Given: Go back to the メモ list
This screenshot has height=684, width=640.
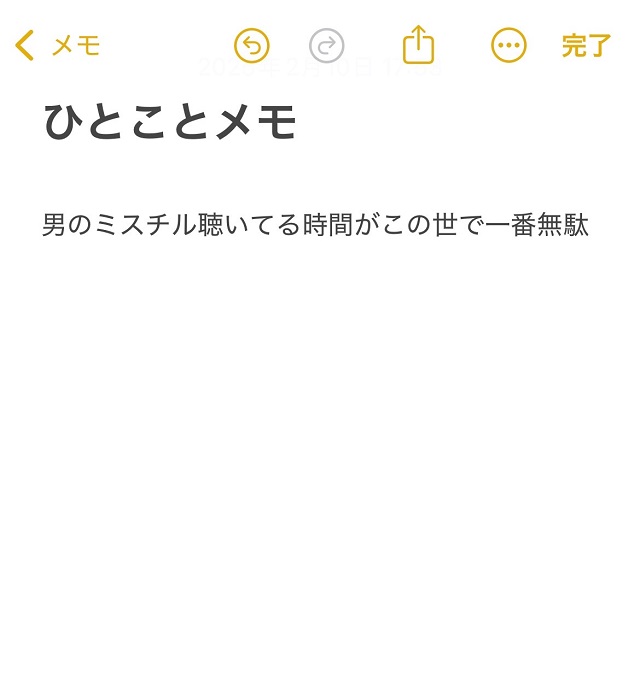Looking at the screenshot, I should (58, 45).
